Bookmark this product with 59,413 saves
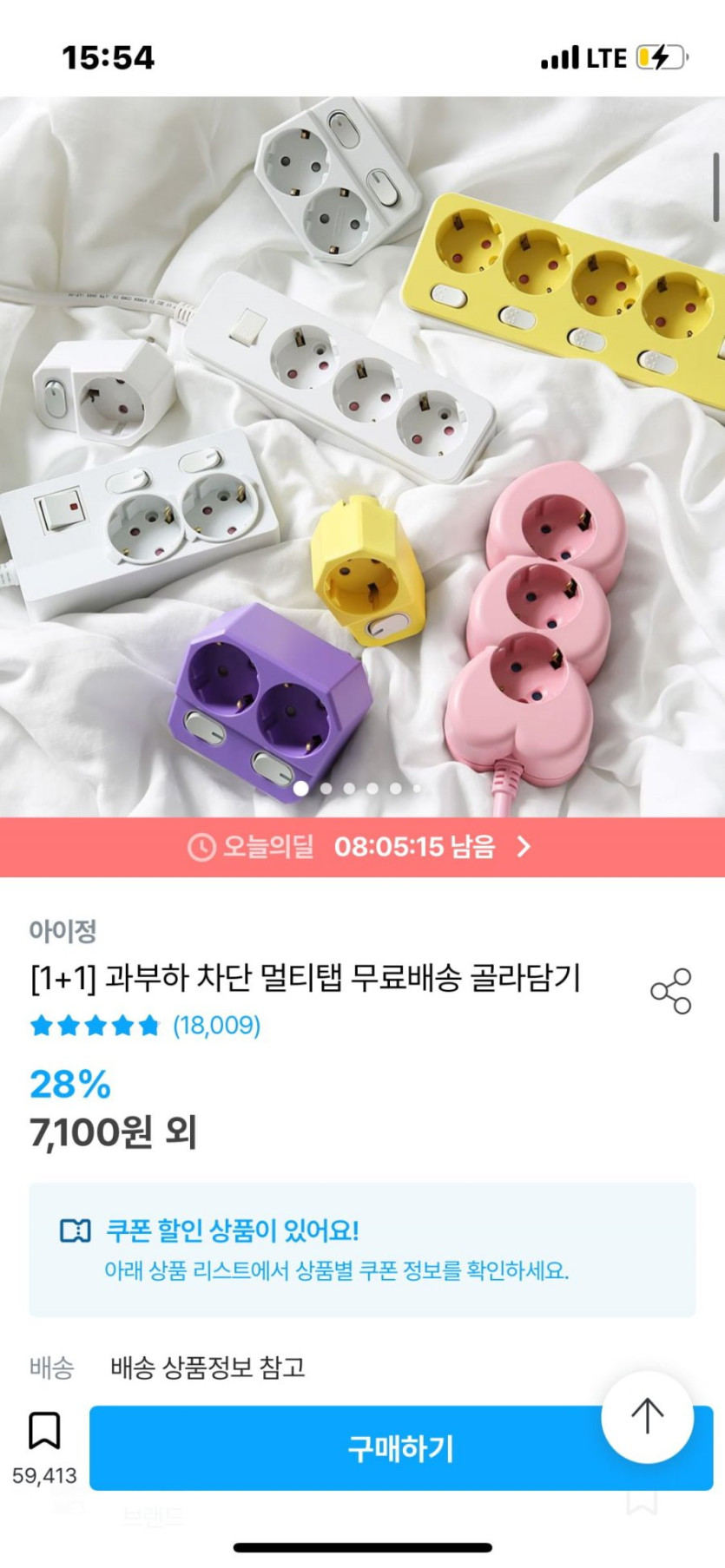725x1568 pixels. [44, 1432]
